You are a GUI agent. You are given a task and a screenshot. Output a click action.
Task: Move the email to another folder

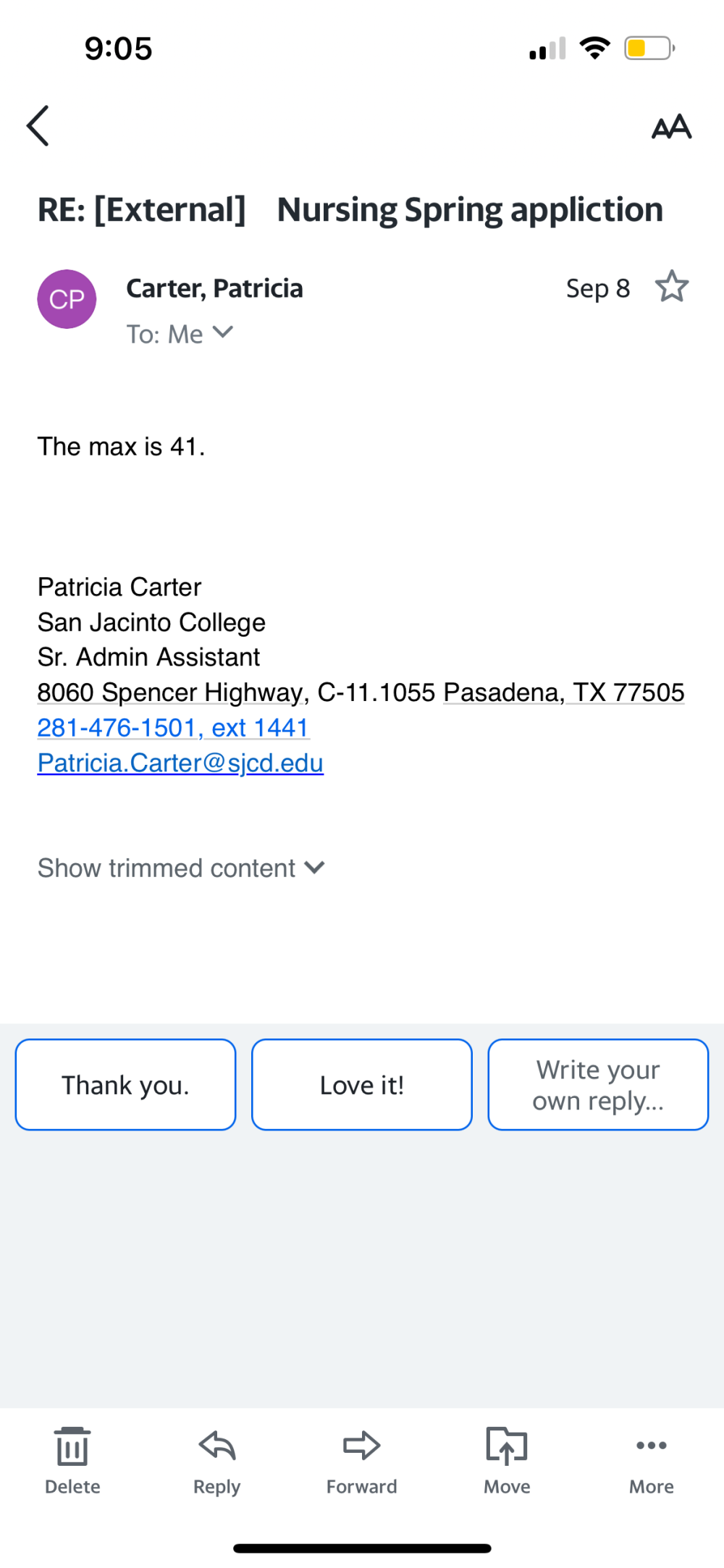coord(507,1459)
